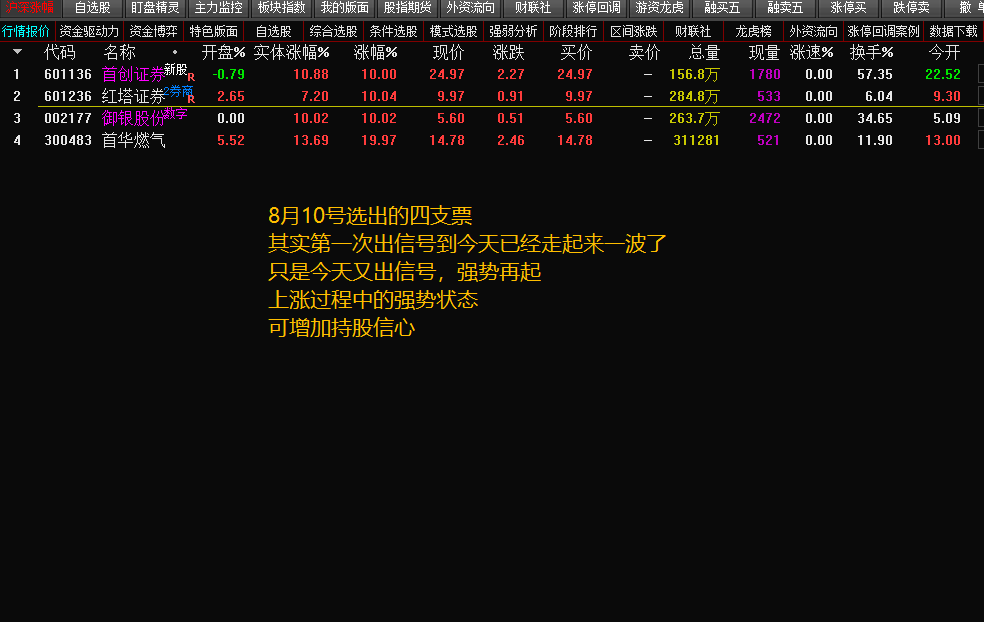Sort the list by the 换手% column

pyautogui.click(x=871, y=52)
